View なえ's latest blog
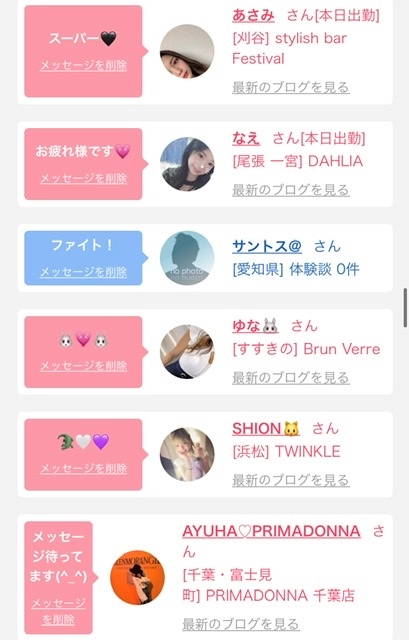 coord(291,190)
